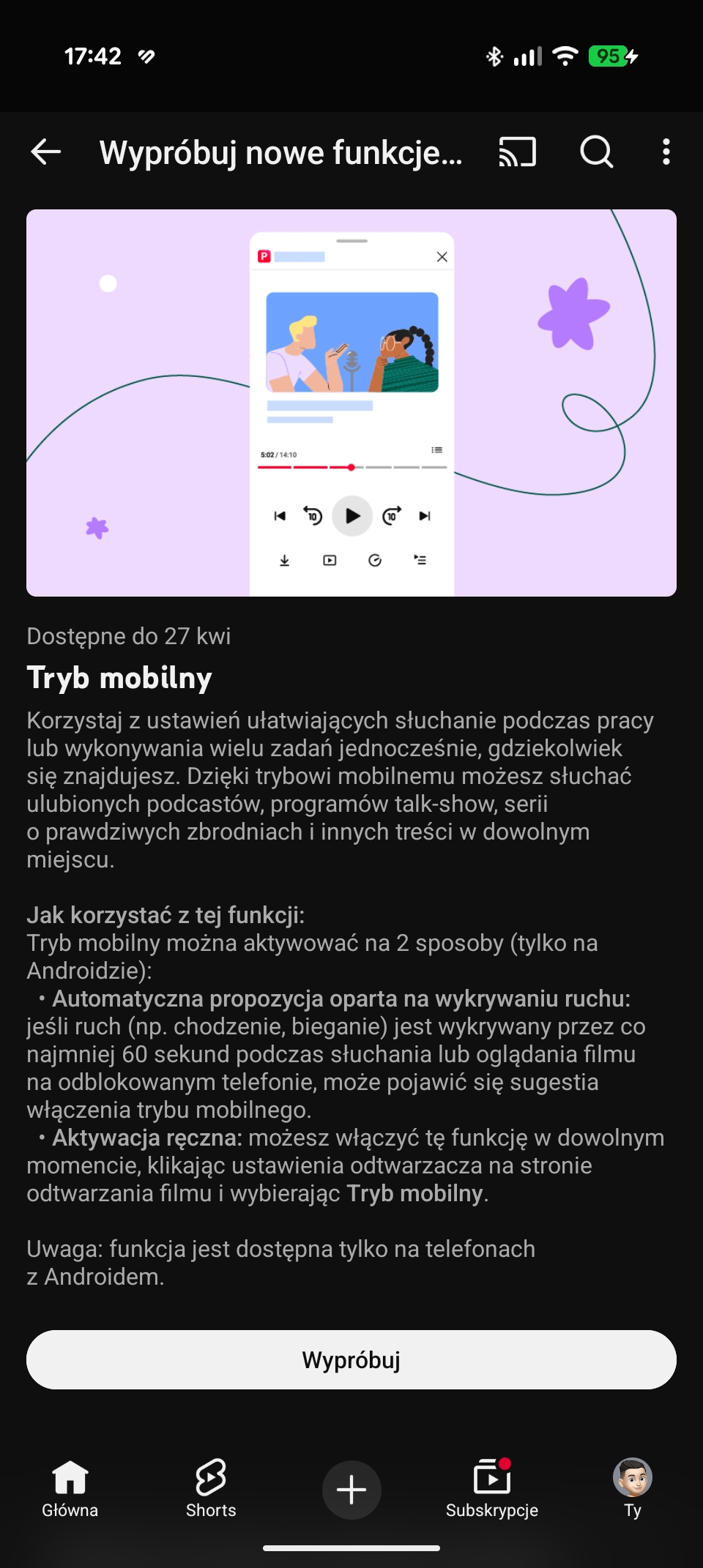Open search with the magnifier icon
This screenshot has width=703, height=1568.
pos(596,152)
